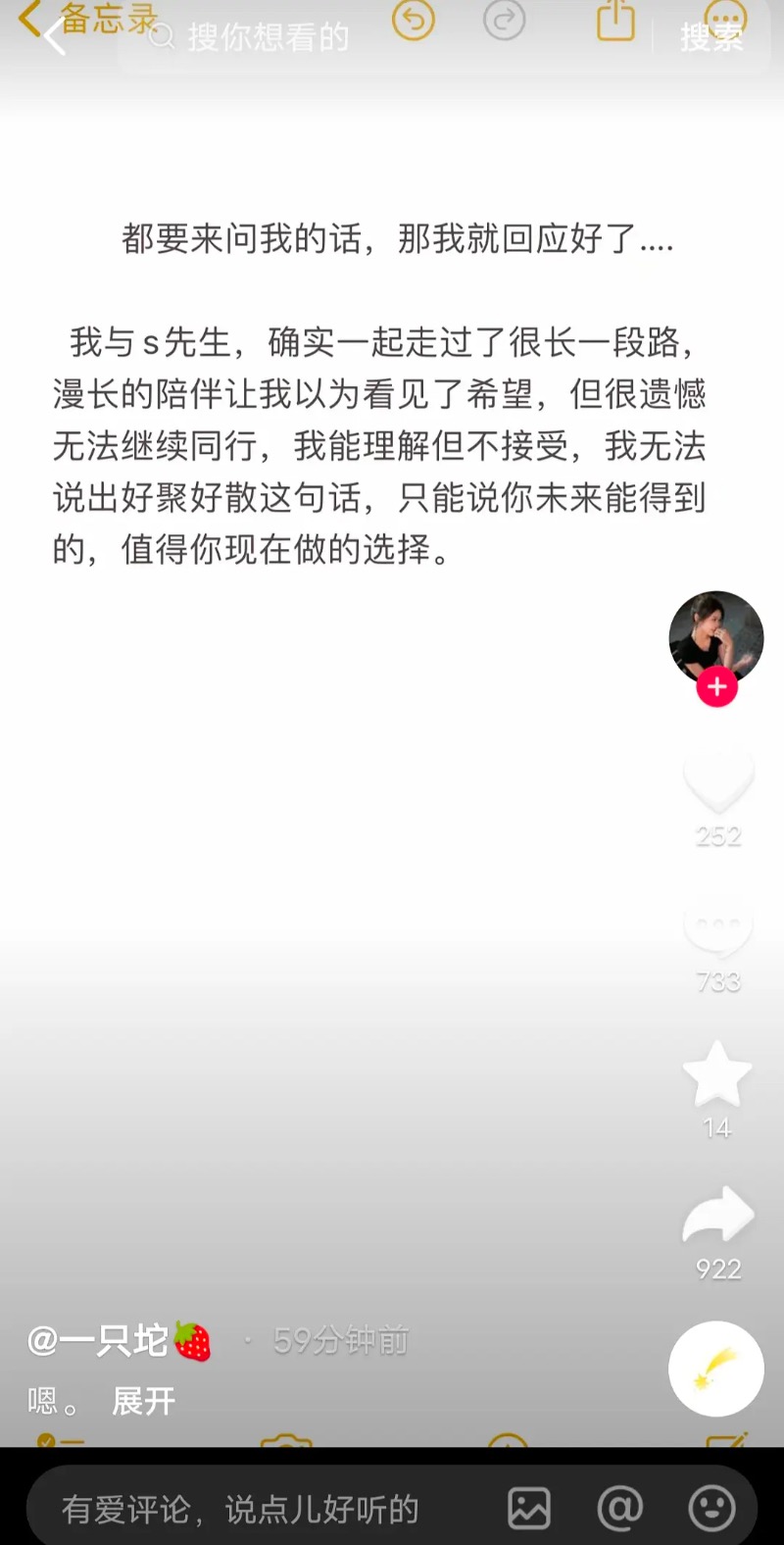Image resolution: width=784 pixels, height=1545 pixels.
Task: Follow the creator with red plus button
Action: 716,686
